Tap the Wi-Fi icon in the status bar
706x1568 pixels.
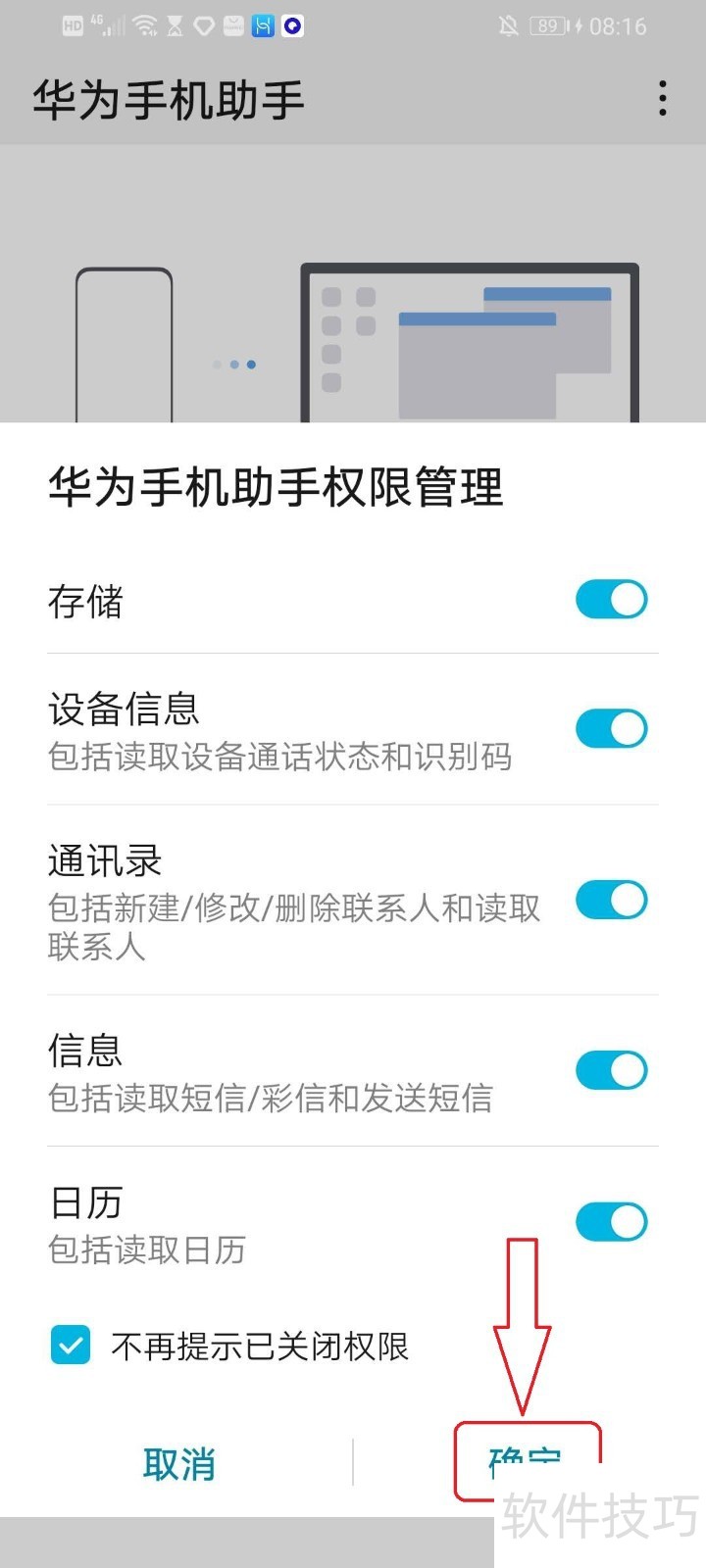click(142, 25)
